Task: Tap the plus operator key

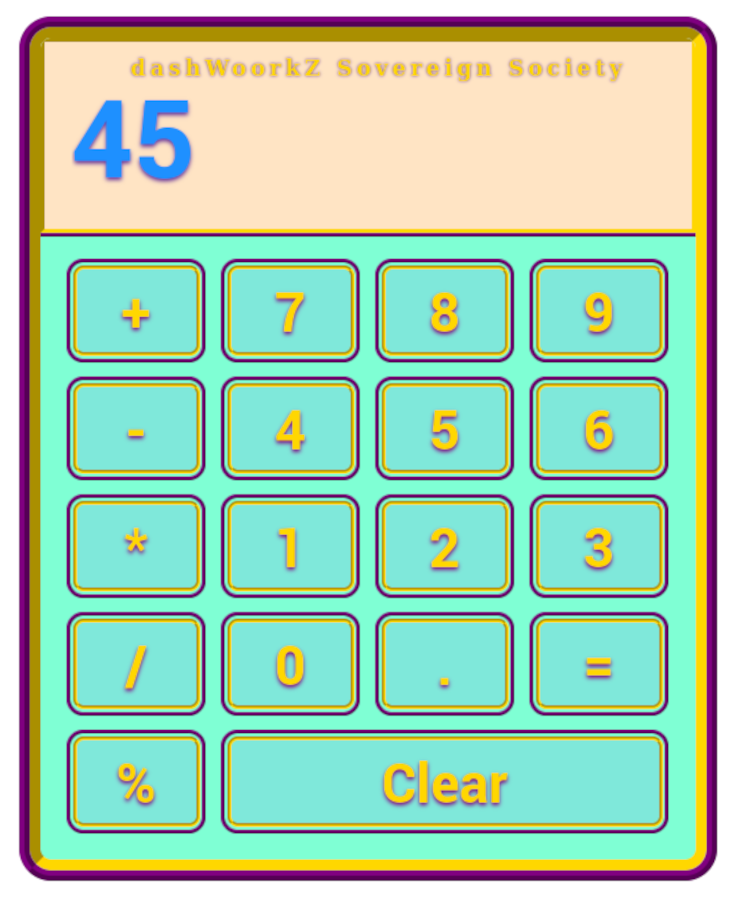Action: click(136, 311)
